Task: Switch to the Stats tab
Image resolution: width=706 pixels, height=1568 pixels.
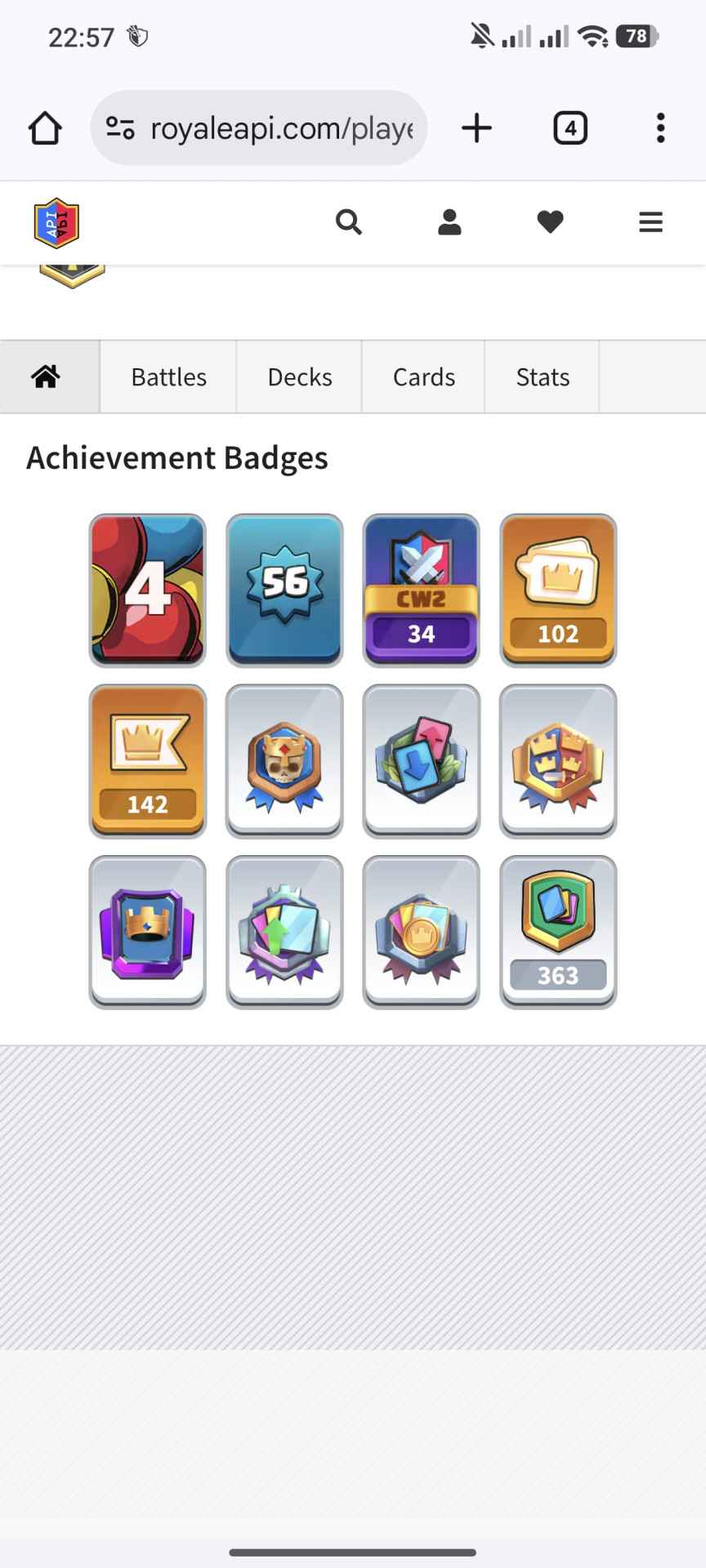Action: 543,376
